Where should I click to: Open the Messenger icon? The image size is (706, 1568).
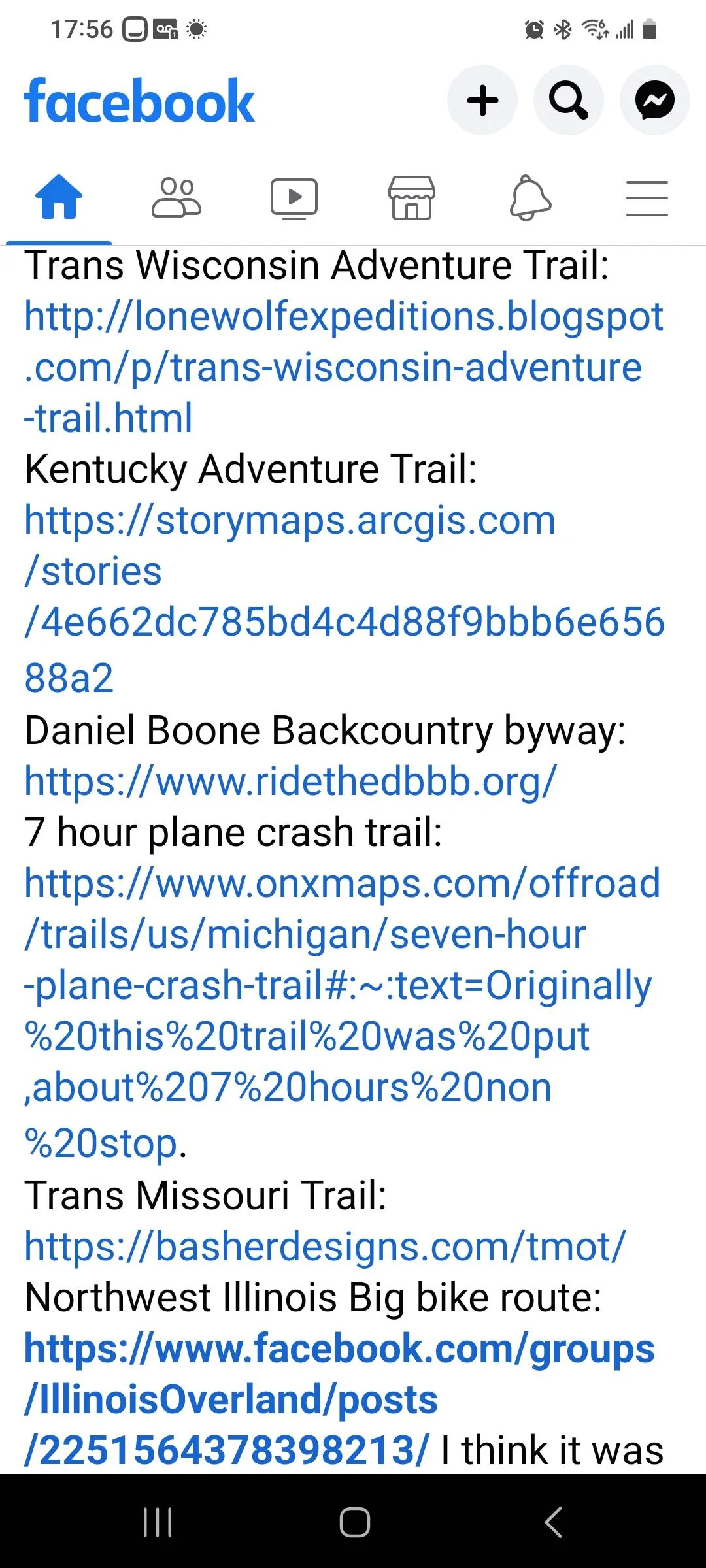(x=654, y=100)
